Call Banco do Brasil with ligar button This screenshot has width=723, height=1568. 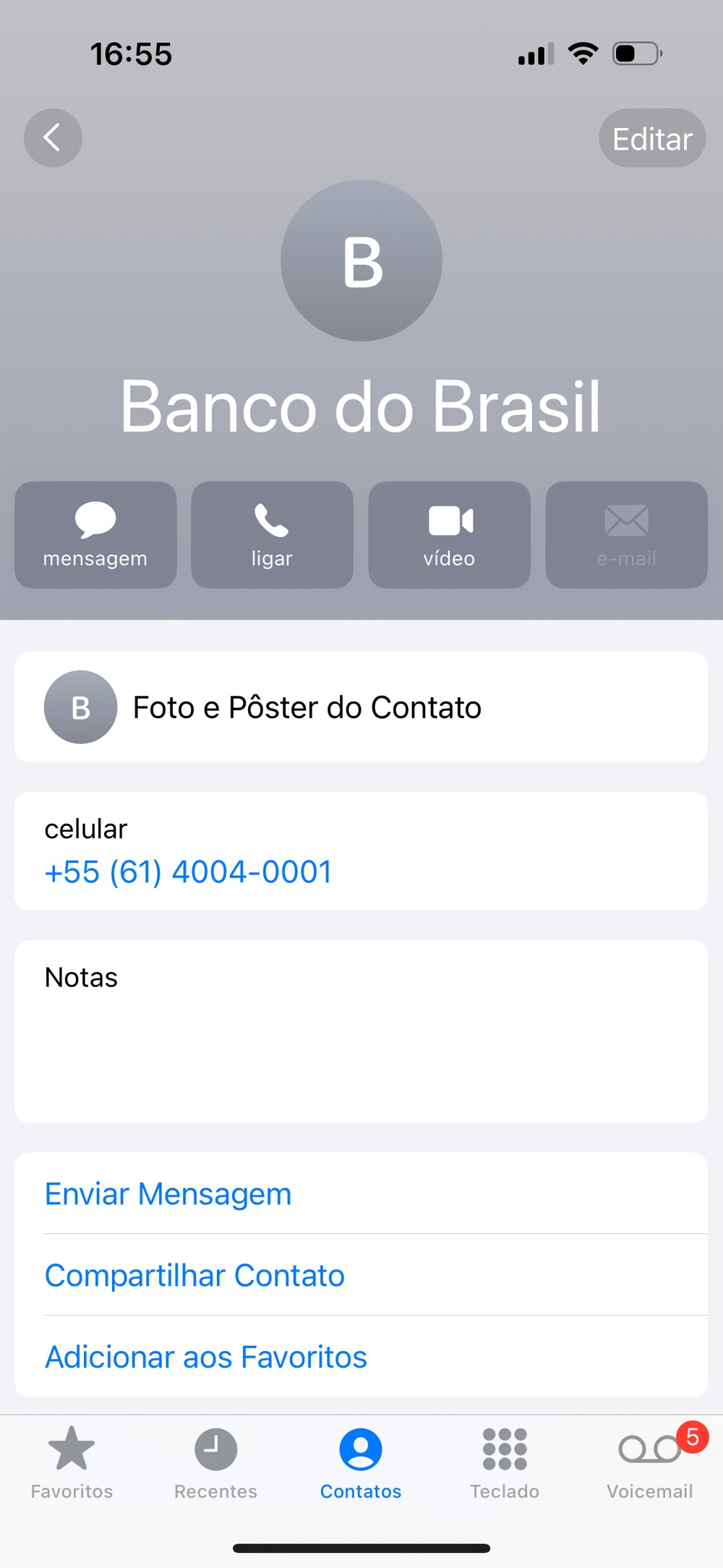(272, 534)
